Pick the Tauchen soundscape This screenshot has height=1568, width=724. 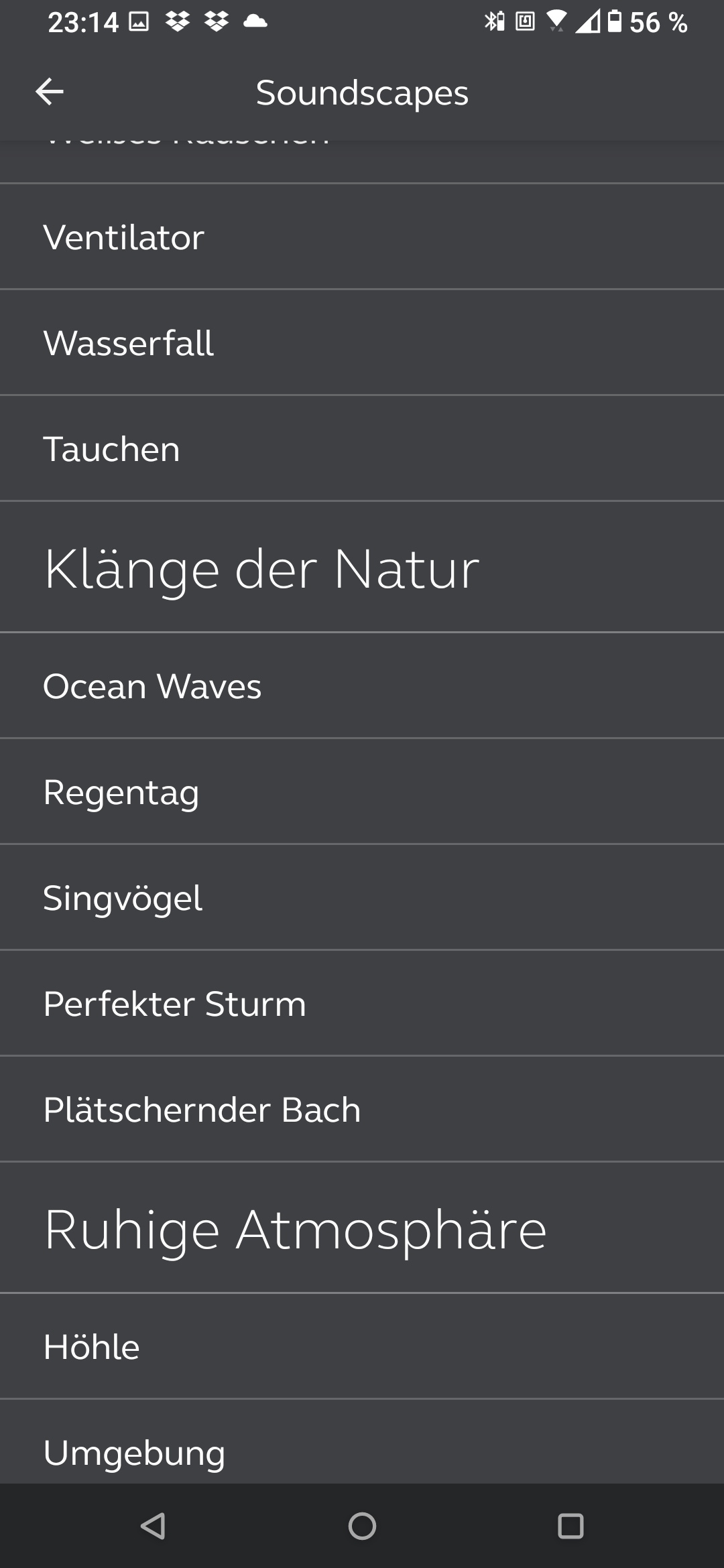(x=362, y=449)
